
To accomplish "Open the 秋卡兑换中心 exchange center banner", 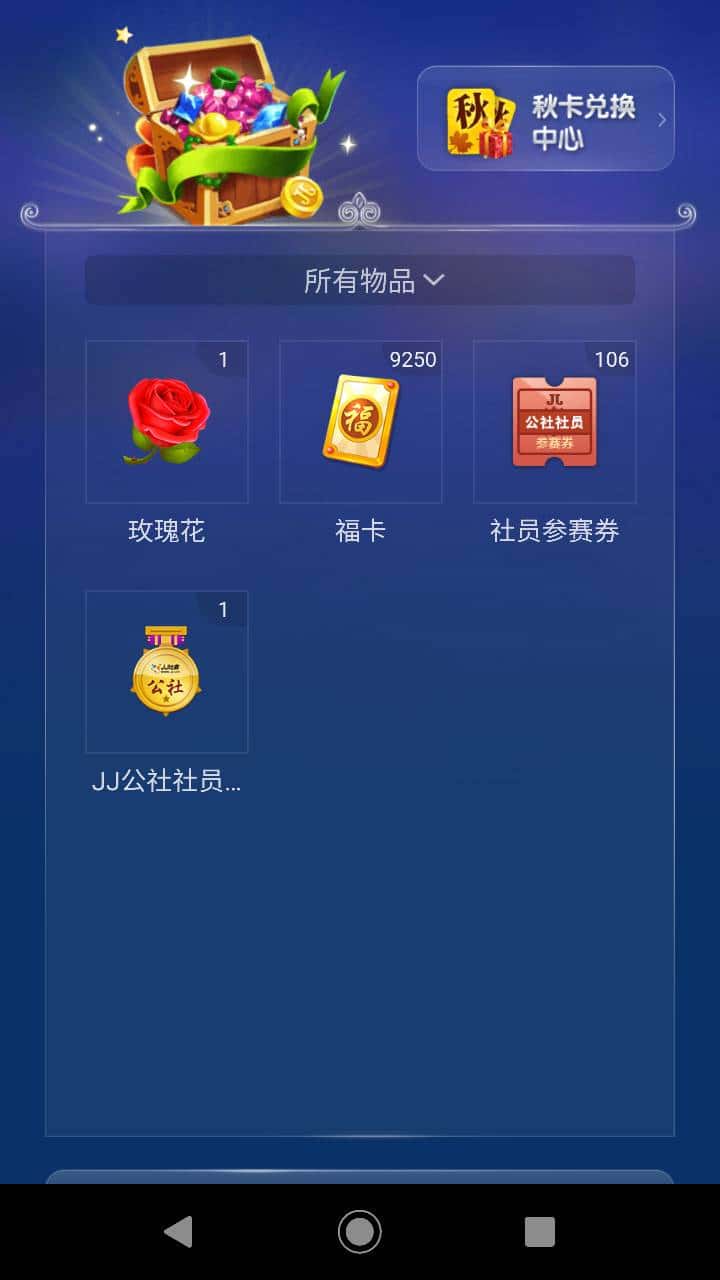I will tap(547, 117).
